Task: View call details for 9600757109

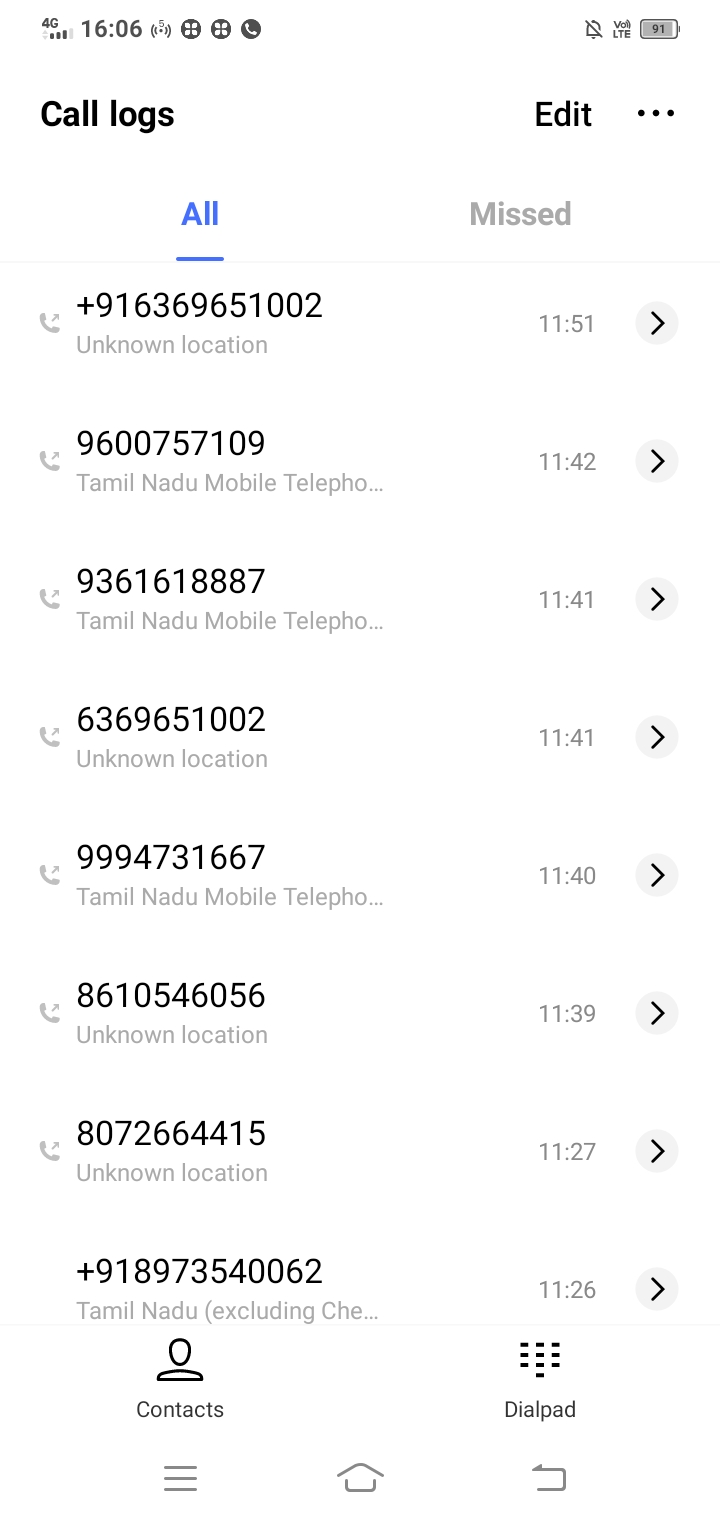Action: tap(657, 461)
